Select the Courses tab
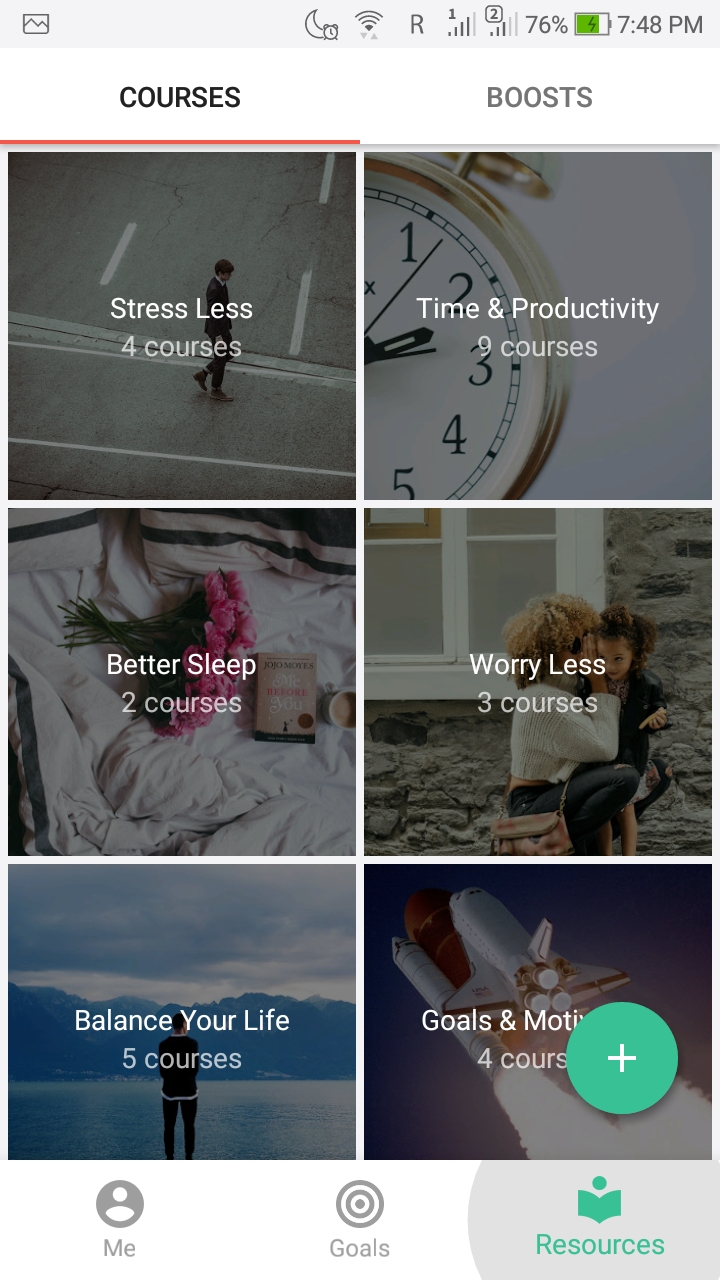 [180, 97]
